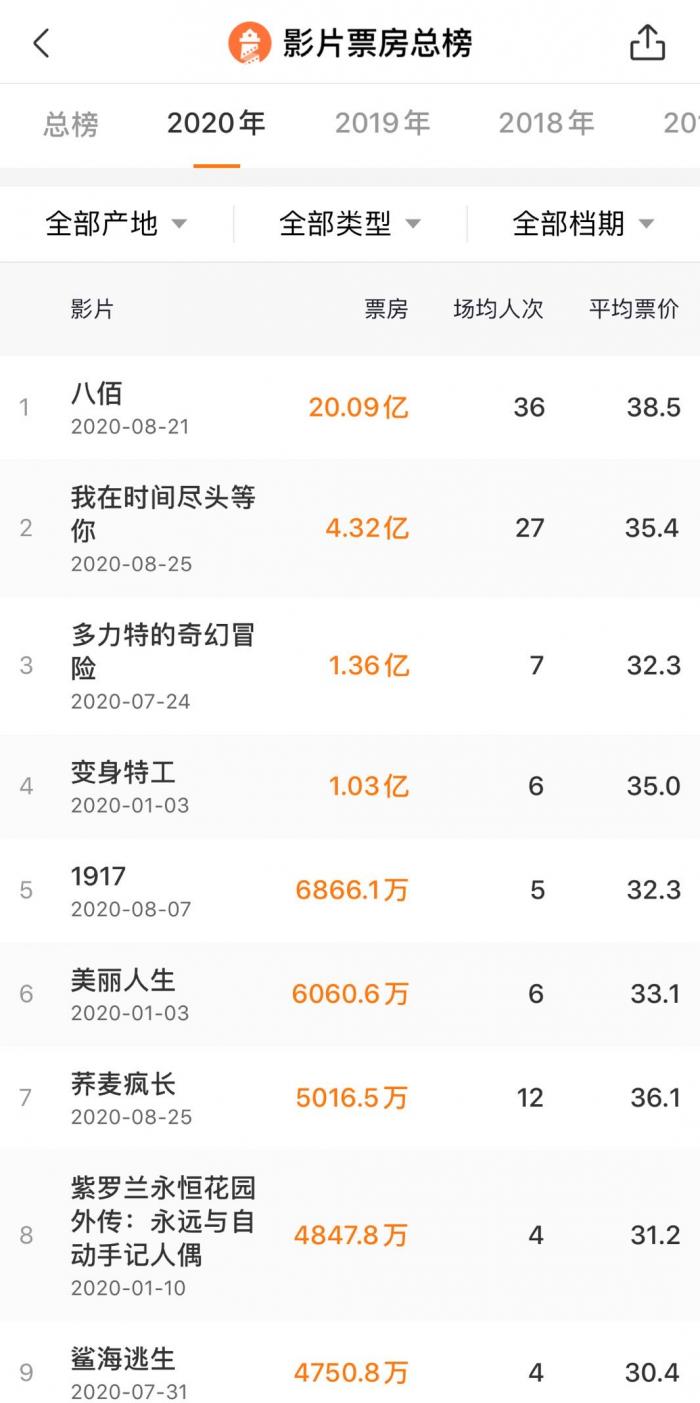Screen dimensions: 700x1403
Task: Expand the 全部档期 dropdown filter
Action: pos(583,224)
